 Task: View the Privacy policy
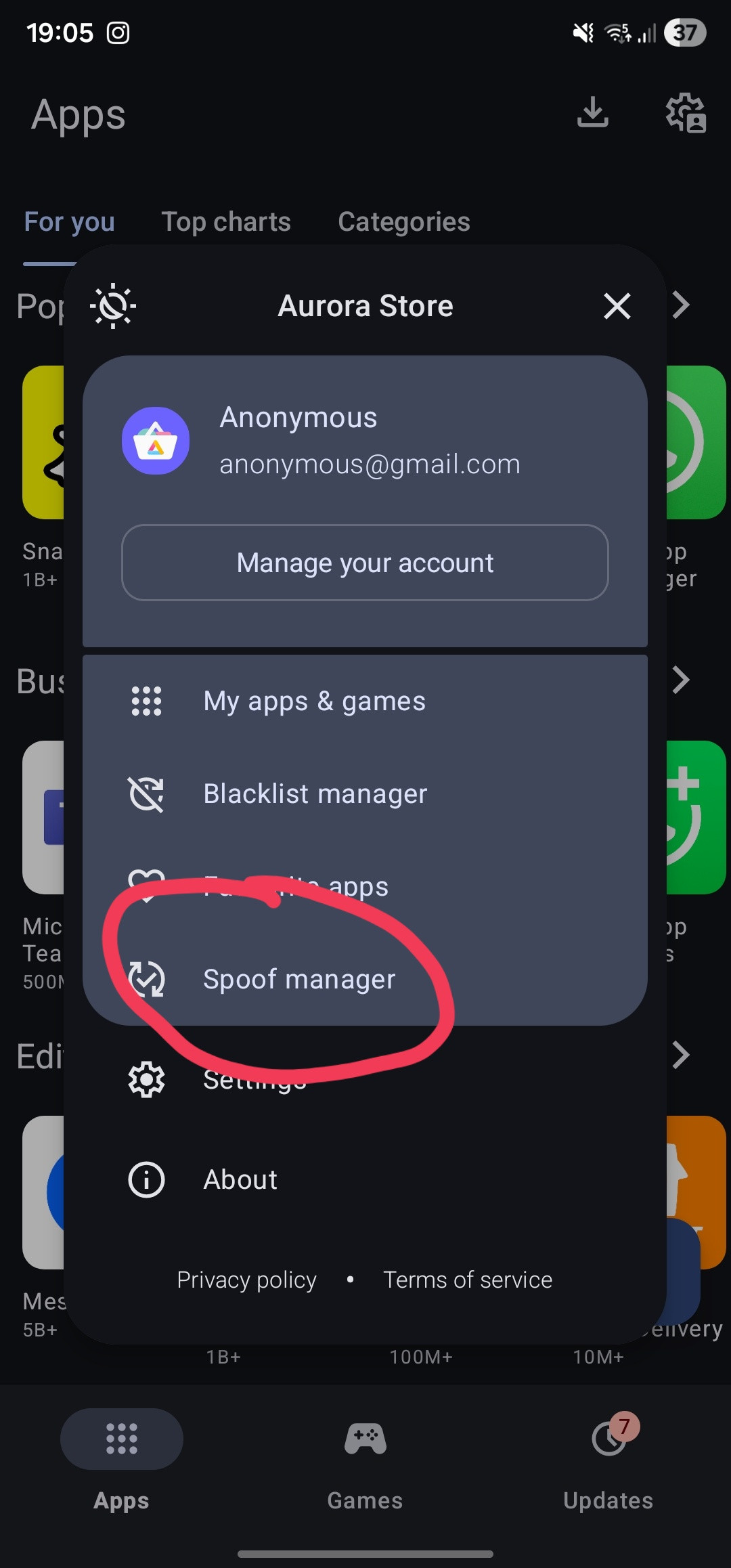246,1280
